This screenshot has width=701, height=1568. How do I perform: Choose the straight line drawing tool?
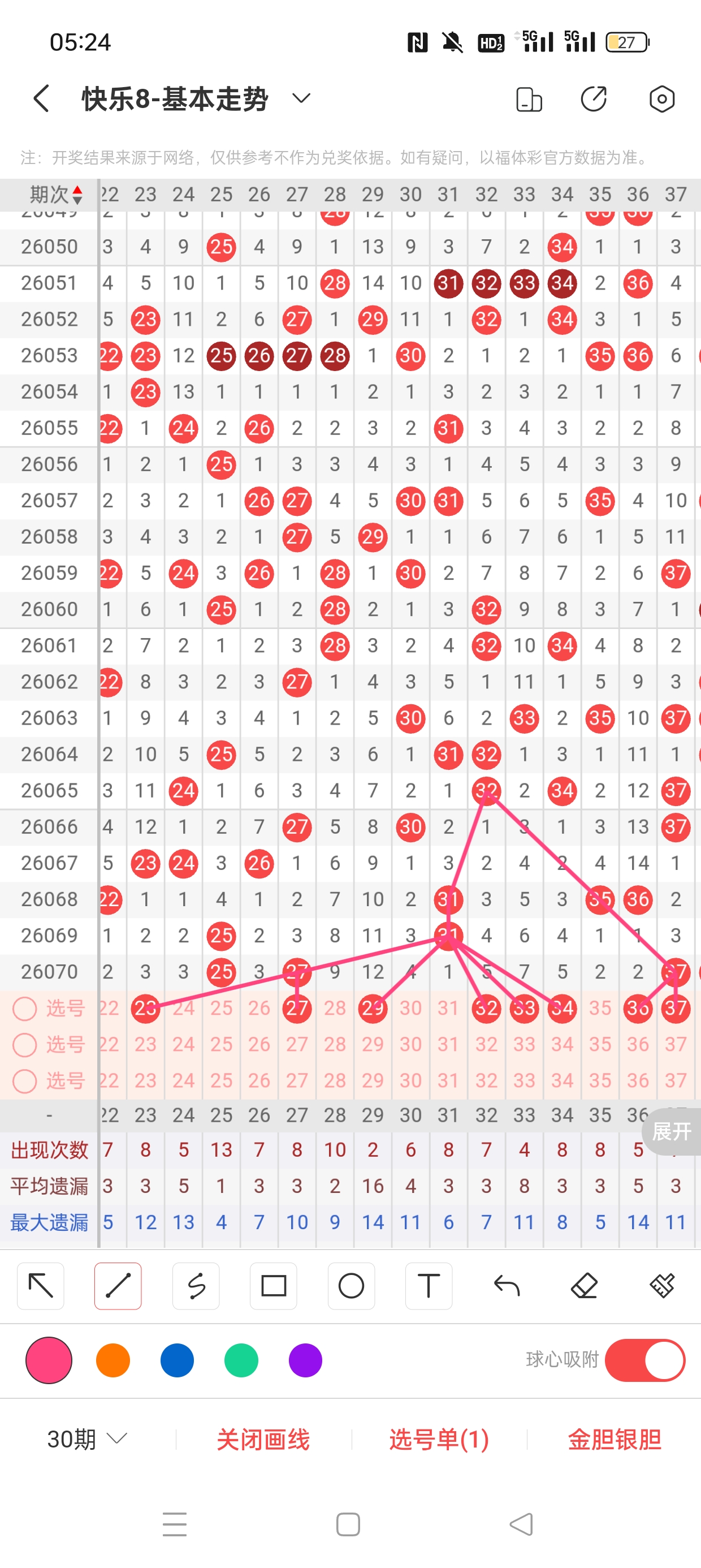[118, 1286]
